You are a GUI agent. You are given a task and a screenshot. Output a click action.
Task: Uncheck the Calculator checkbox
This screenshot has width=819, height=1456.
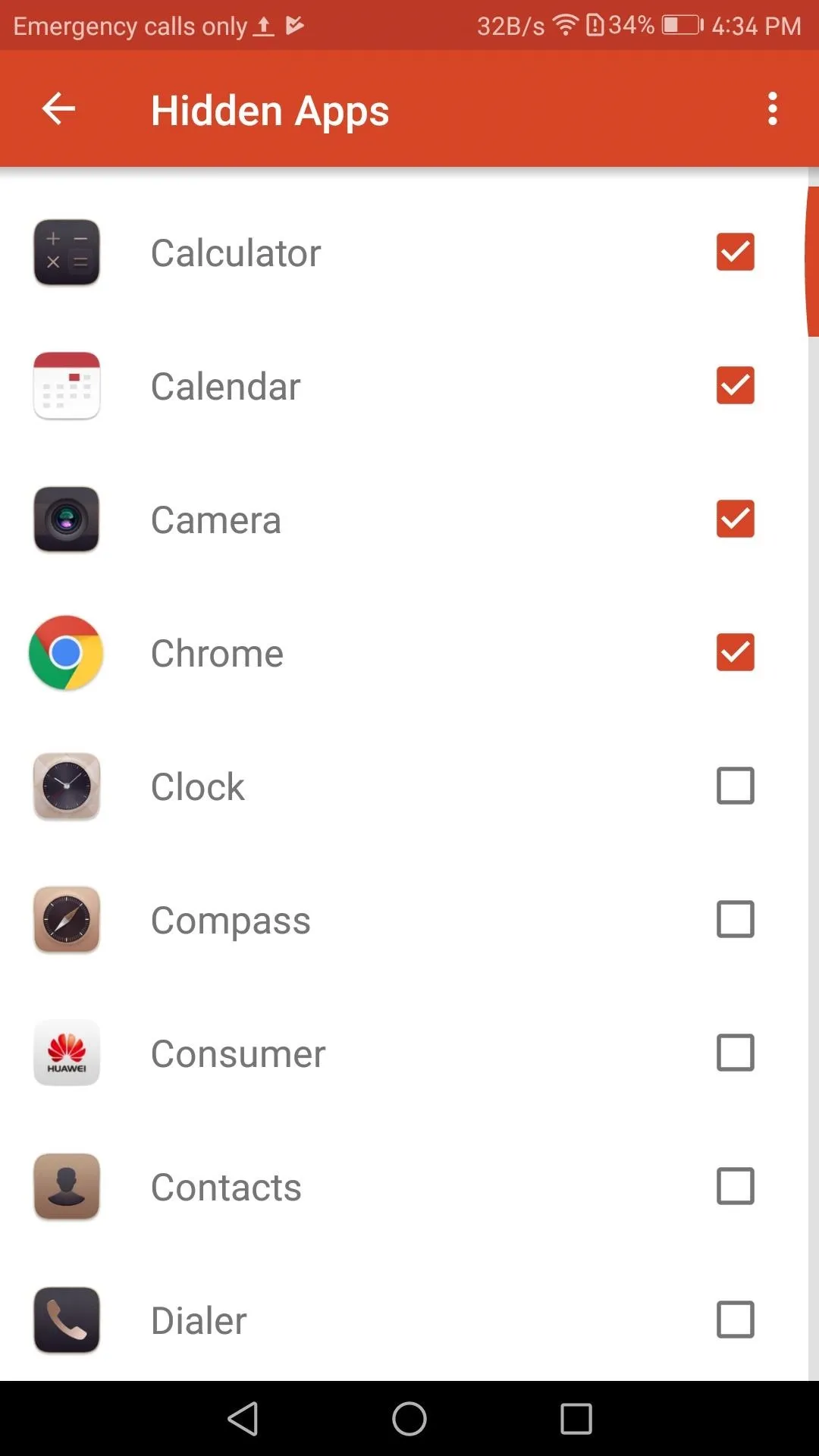pos(735,252)
